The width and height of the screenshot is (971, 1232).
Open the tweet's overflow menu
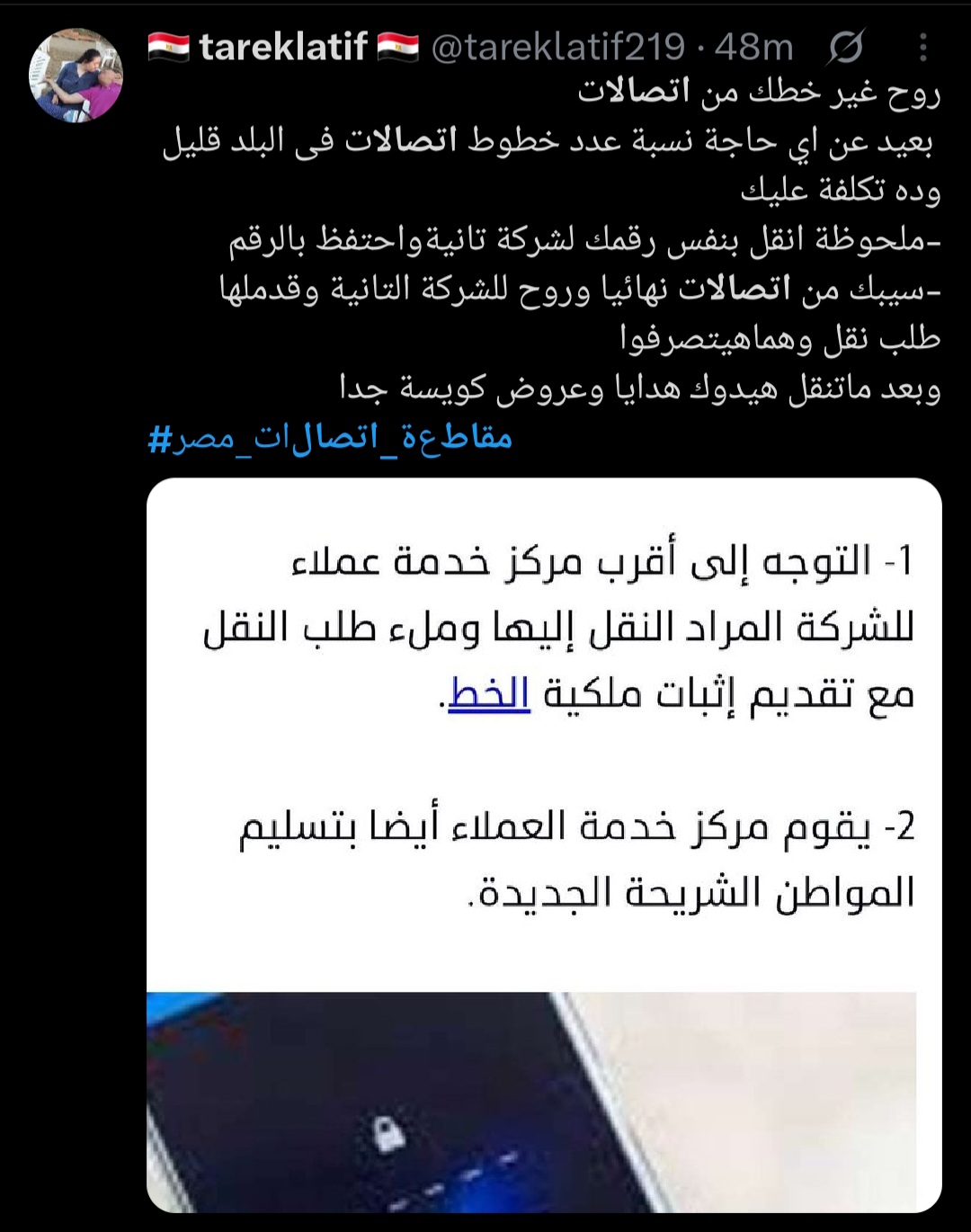click(x=922, y=48)
